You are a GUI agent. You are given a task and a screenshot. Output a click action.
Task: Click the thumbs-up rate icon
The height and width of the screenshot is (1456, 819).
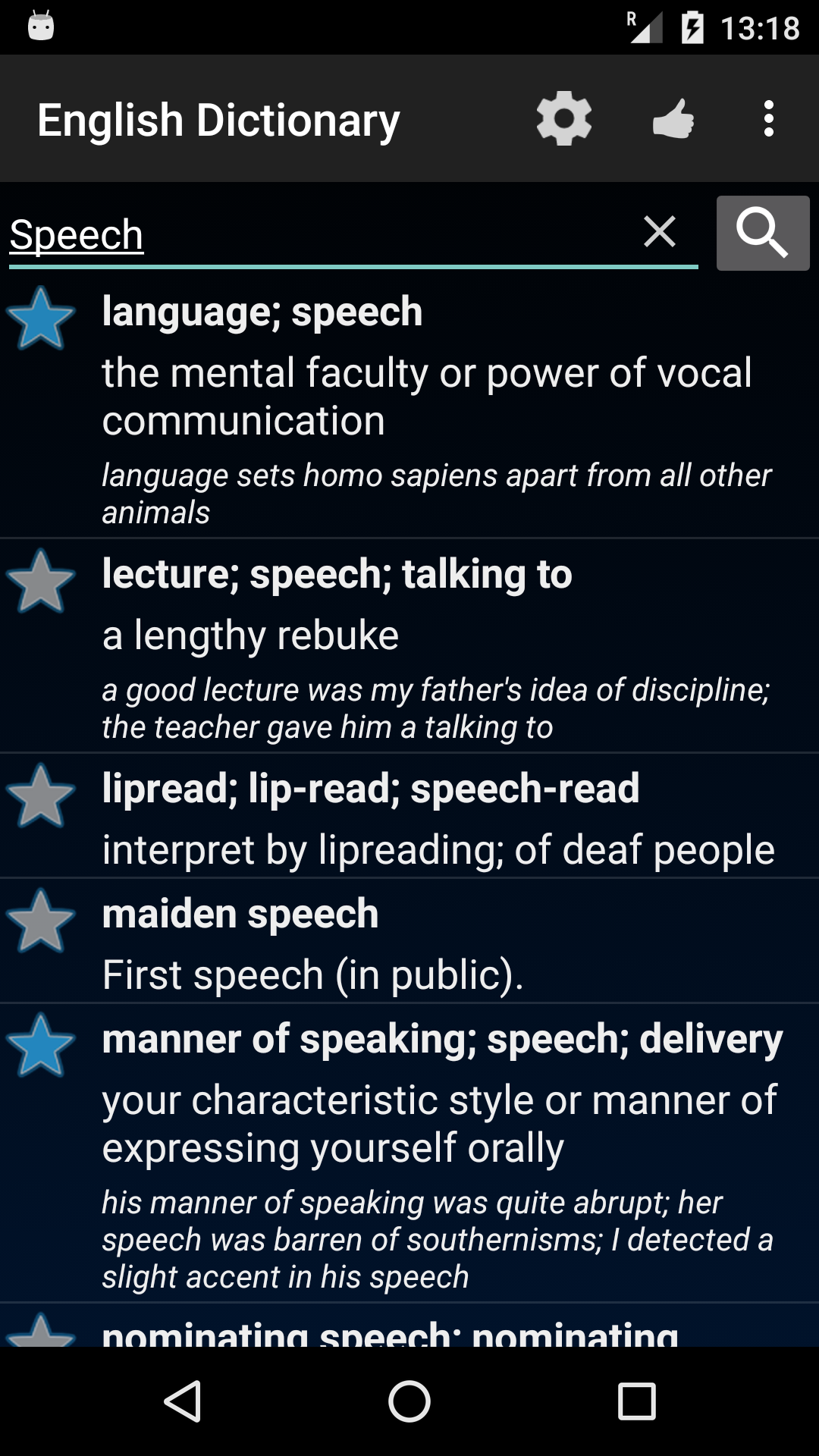[x=673, y=118]
